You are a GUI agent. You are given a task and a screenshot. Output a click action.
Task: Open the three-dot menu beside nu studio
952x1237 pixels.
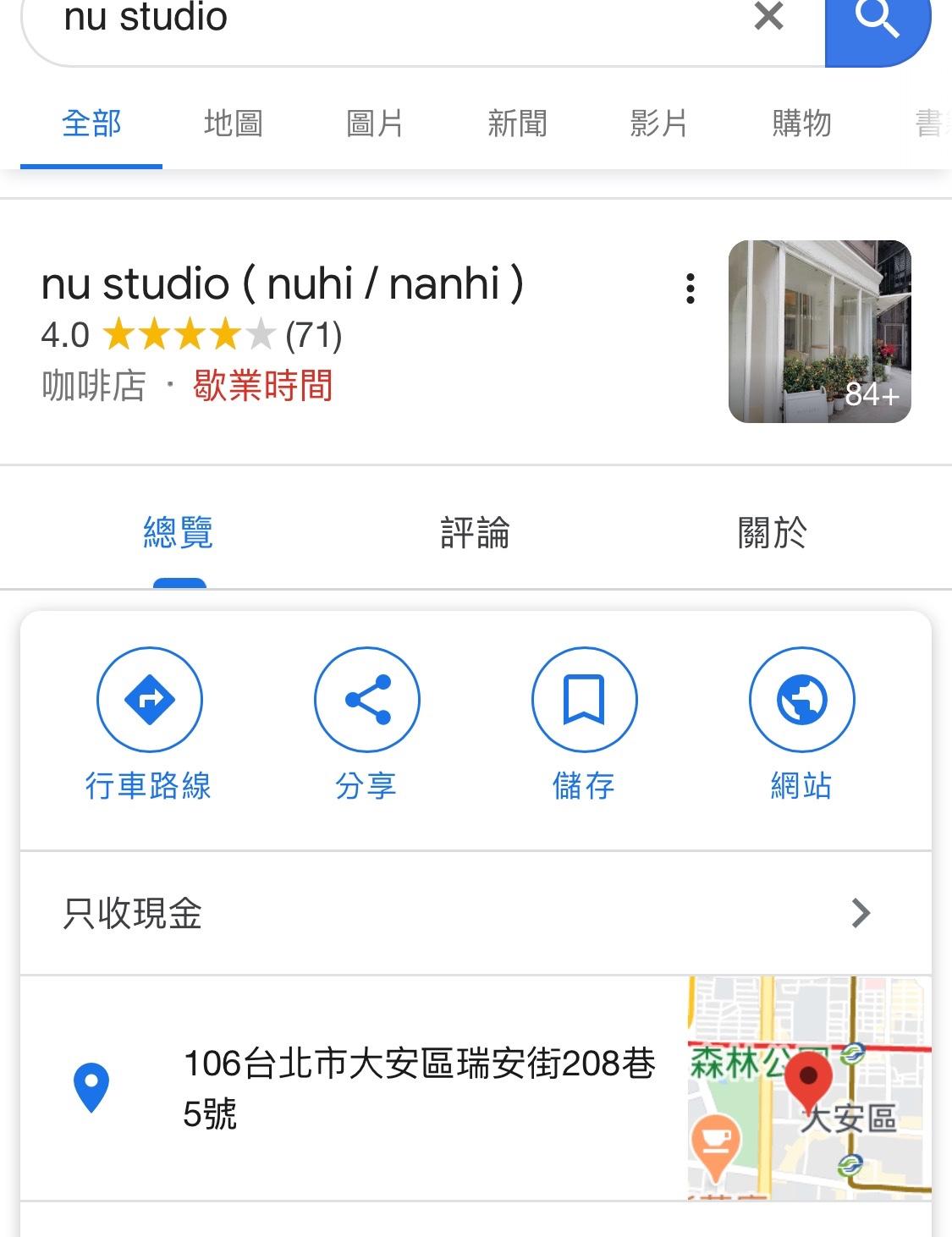click(x=691, y=289)
